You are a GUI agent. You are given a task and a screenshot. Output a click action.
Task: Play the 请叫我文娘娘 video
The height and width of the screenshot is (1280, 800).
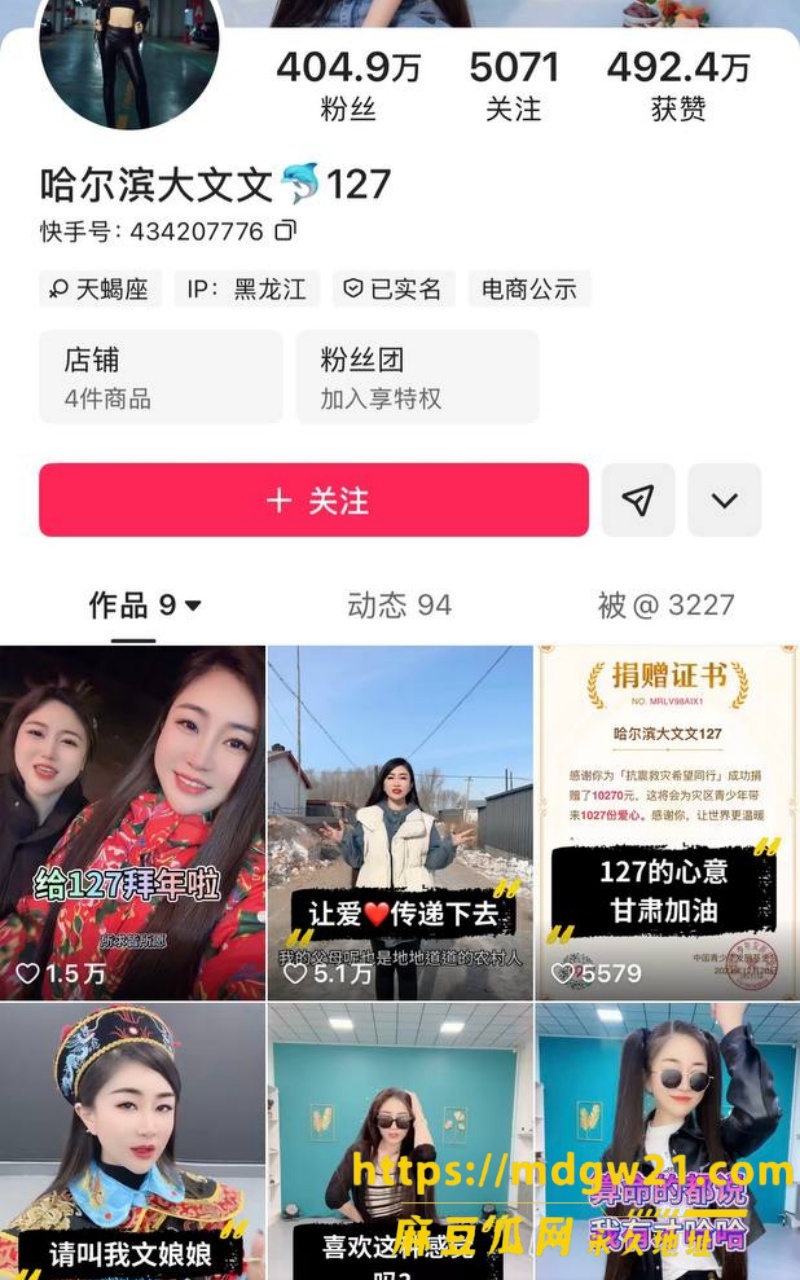tap(132, 1142)
